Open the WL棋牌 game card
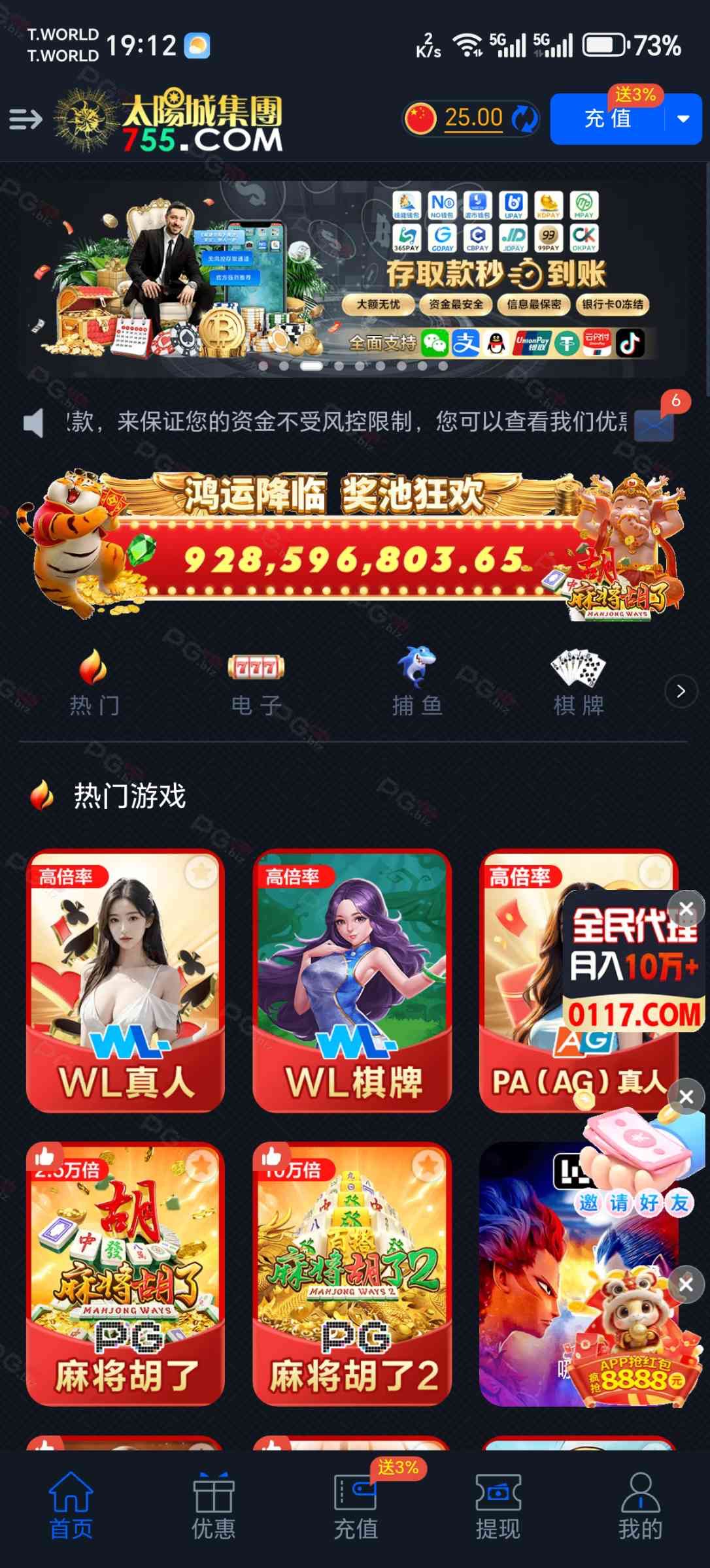Viewport: 710px width, 1568px height. pyautogui.click(x=352, y=980)
